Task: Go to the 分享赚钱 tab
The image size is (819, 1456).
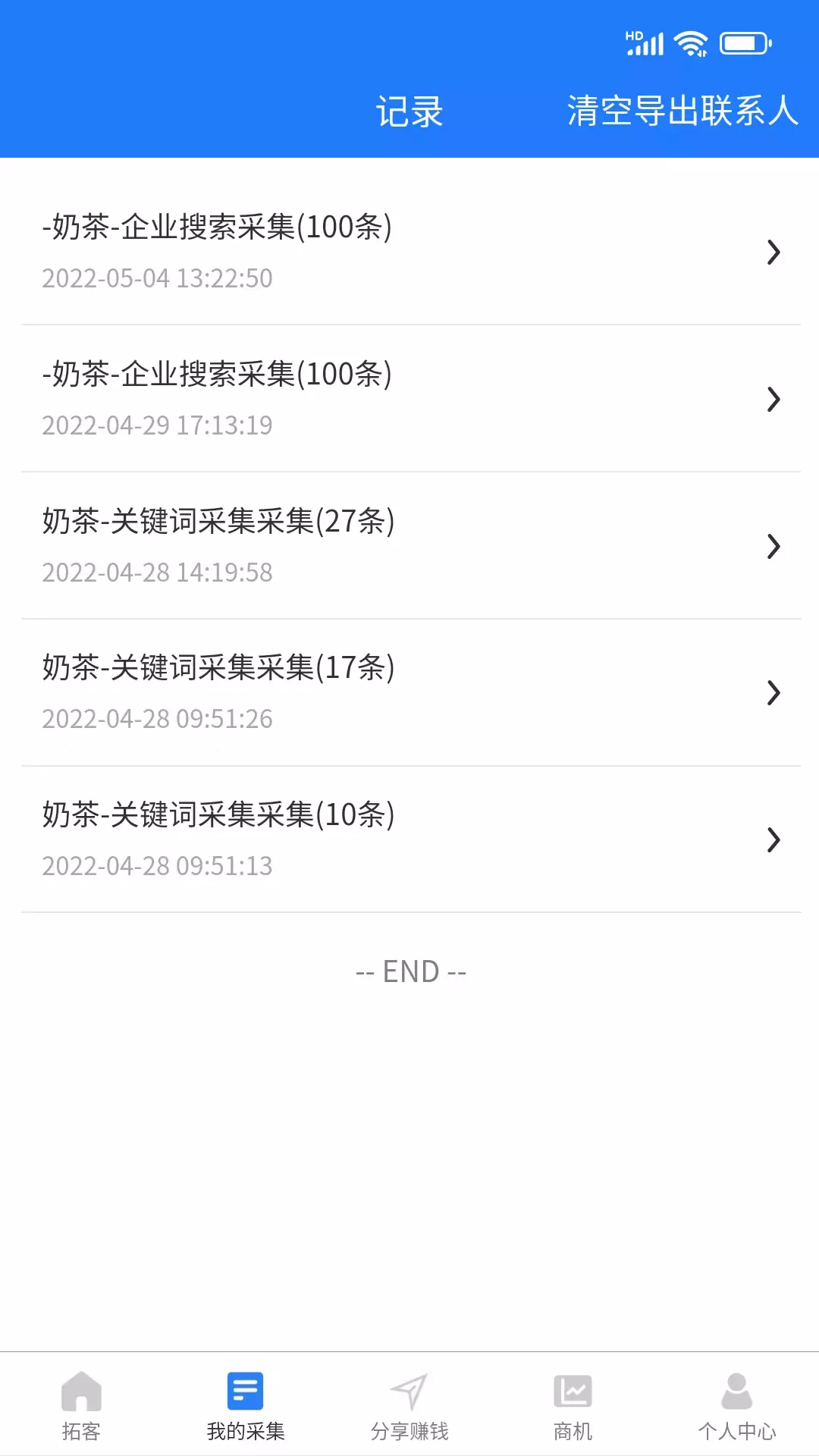Action: (409, 1406)
